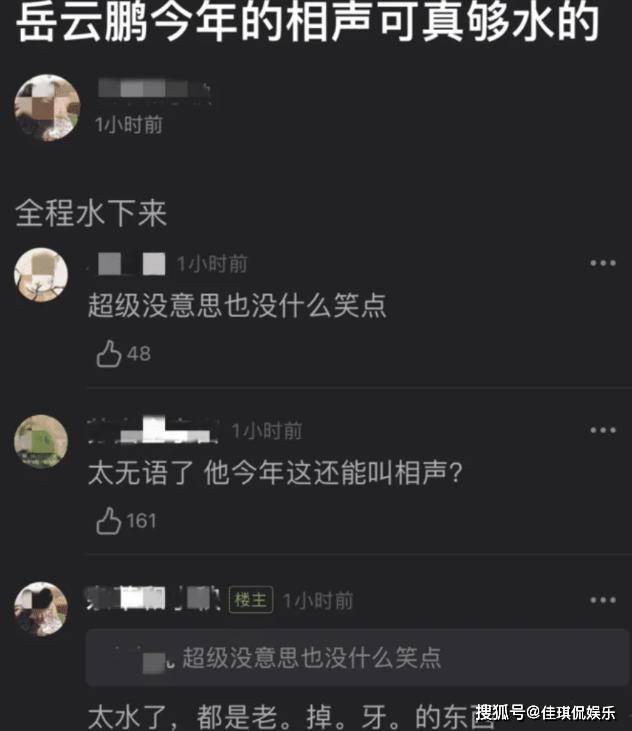632x731 pixels.
Task: View profile of the "超级没意思" commenter
Action: [41, 274]
